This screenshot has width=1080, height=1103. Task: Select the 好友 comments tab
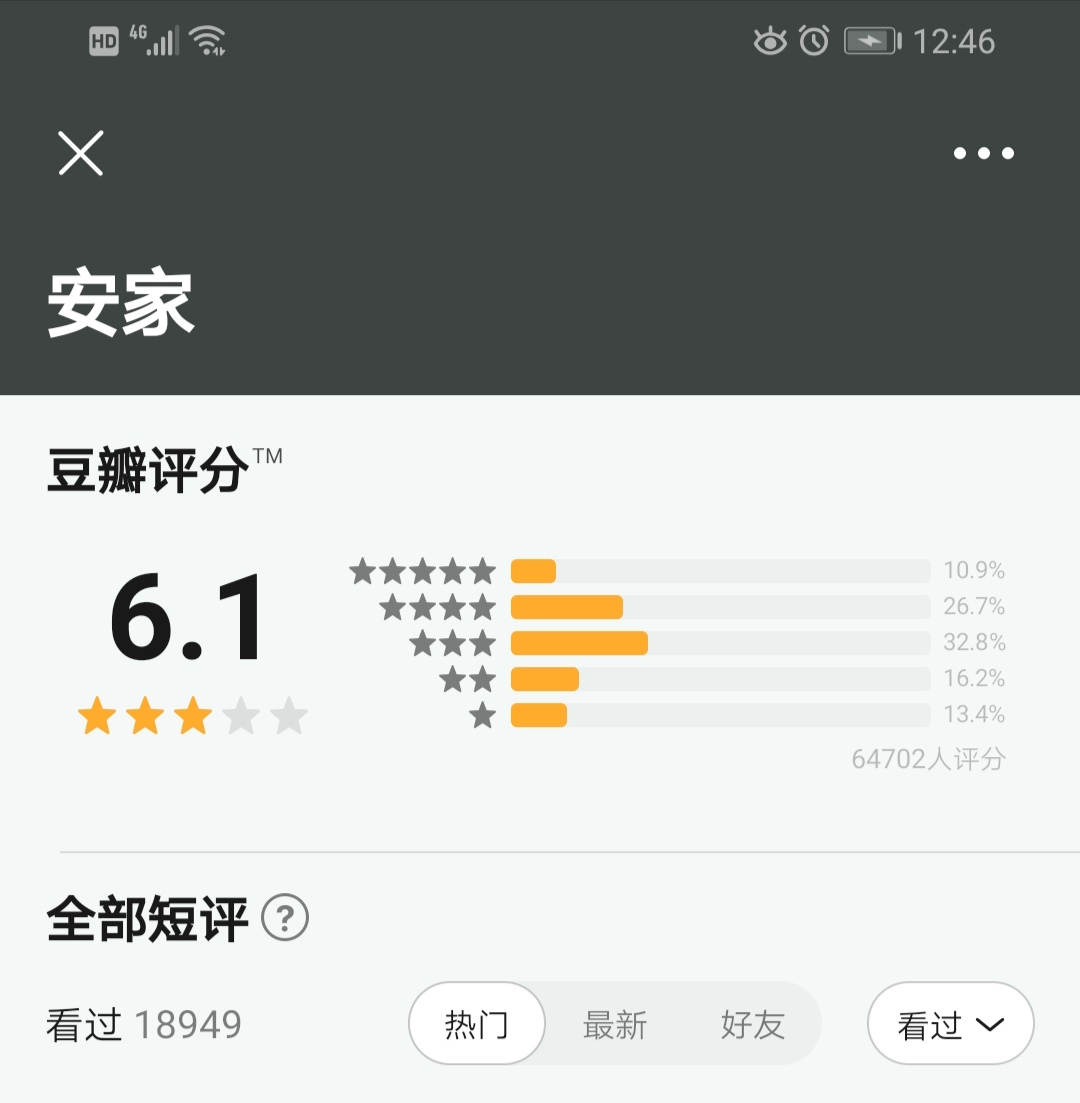pos(753,1023)
